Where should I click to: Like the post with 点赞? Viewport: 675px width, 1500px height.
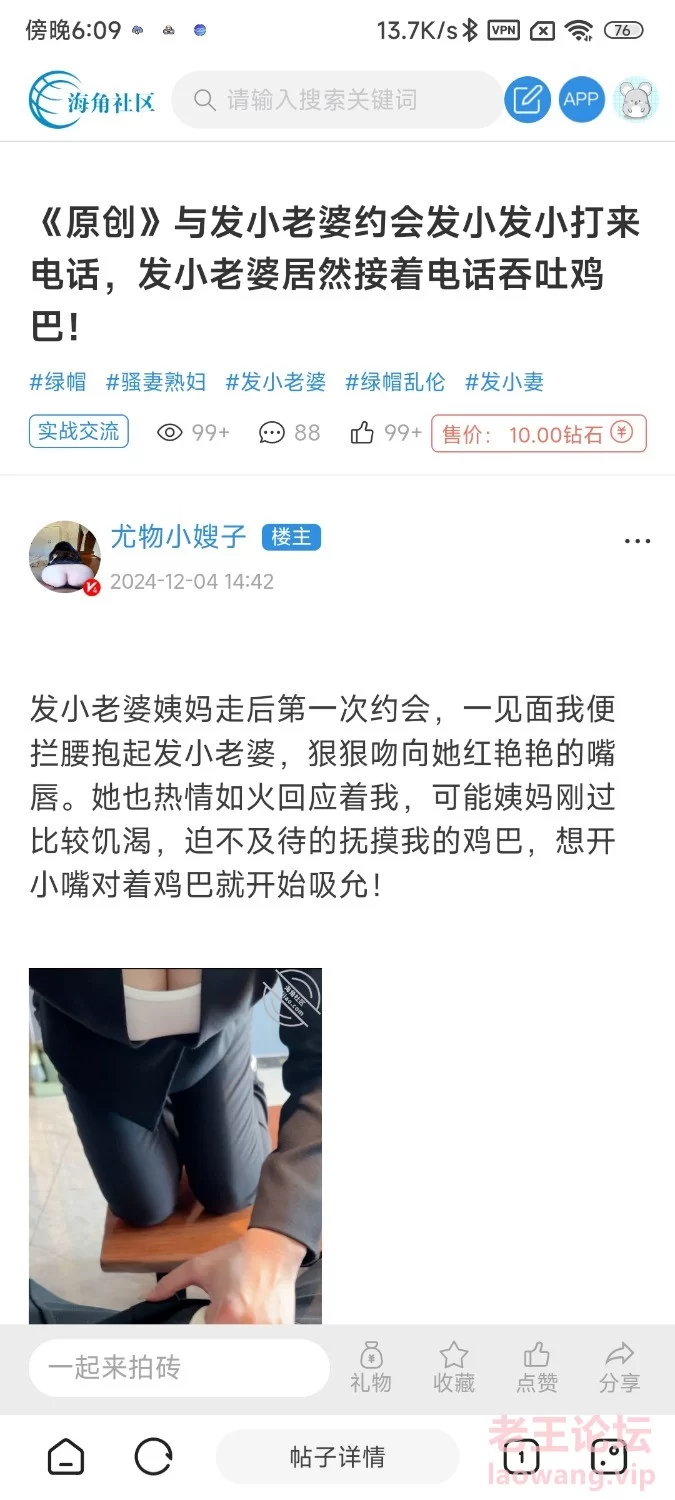[x=537, y=1367]
